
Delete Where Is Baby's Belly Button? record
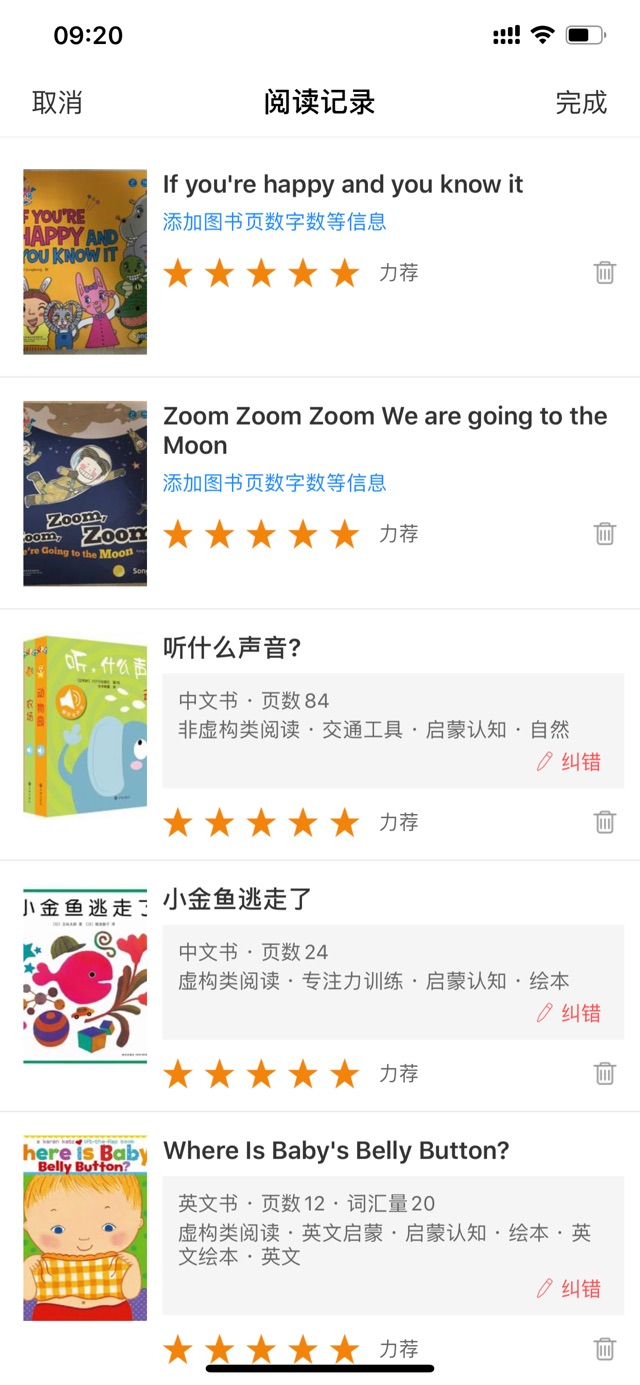(x=605, y=1348)
